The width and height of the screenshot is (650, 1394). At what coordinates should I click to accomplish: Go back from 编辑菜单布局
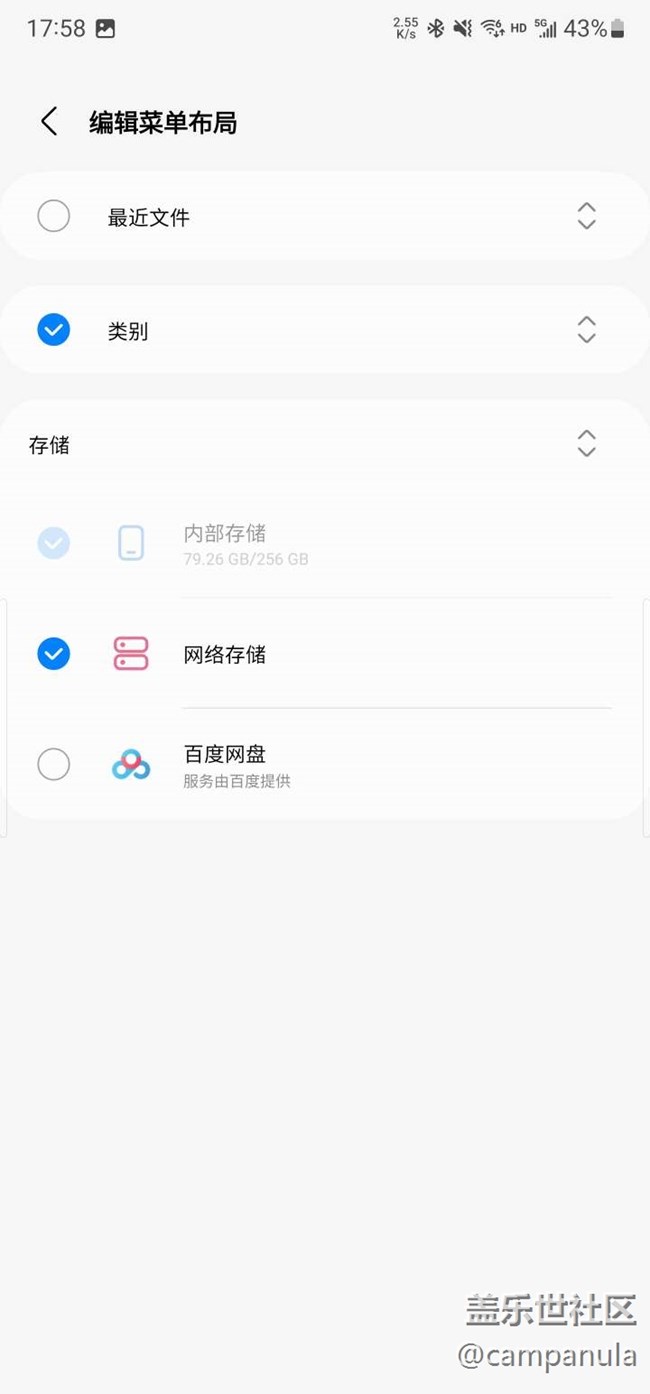[x=49, y=122]
